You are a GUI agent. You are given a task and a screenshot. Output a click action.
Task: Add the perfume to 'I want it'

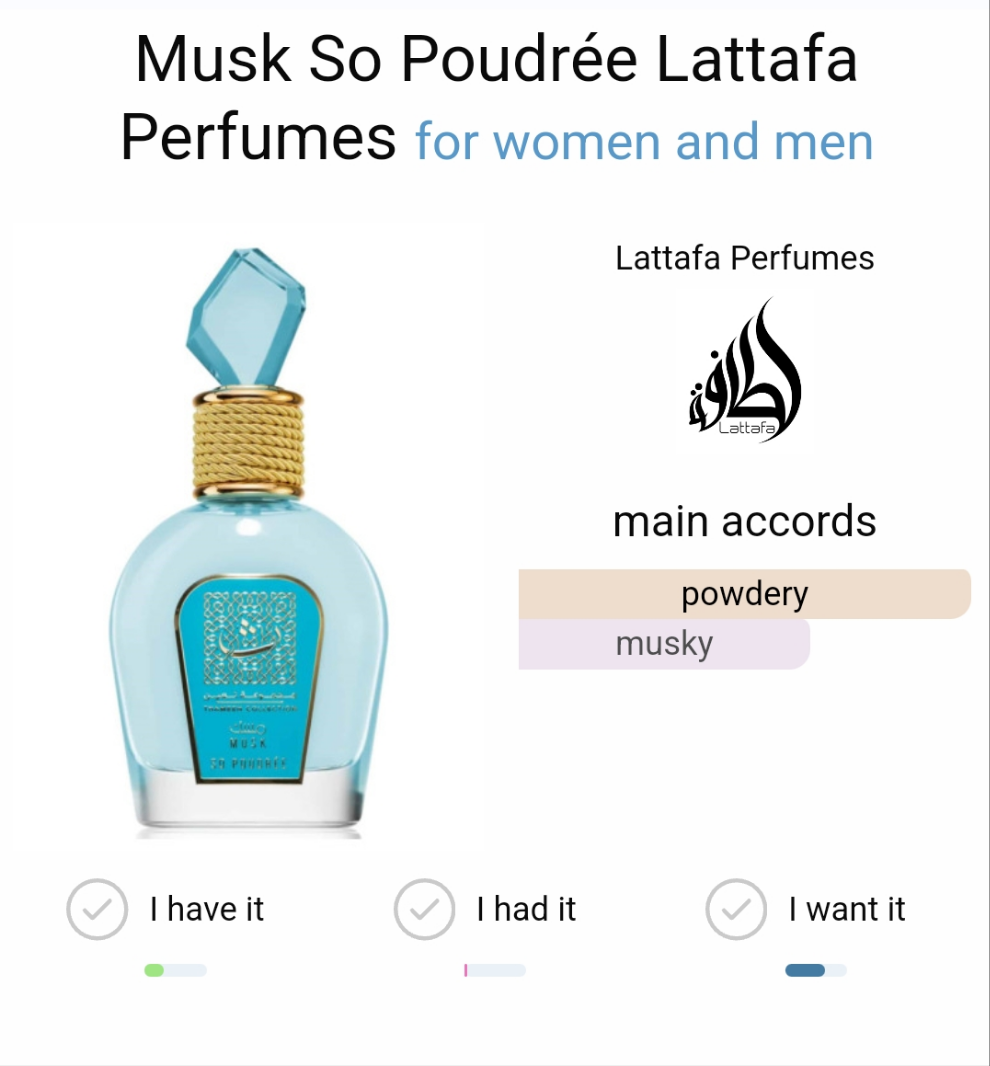tap(737, 909)
